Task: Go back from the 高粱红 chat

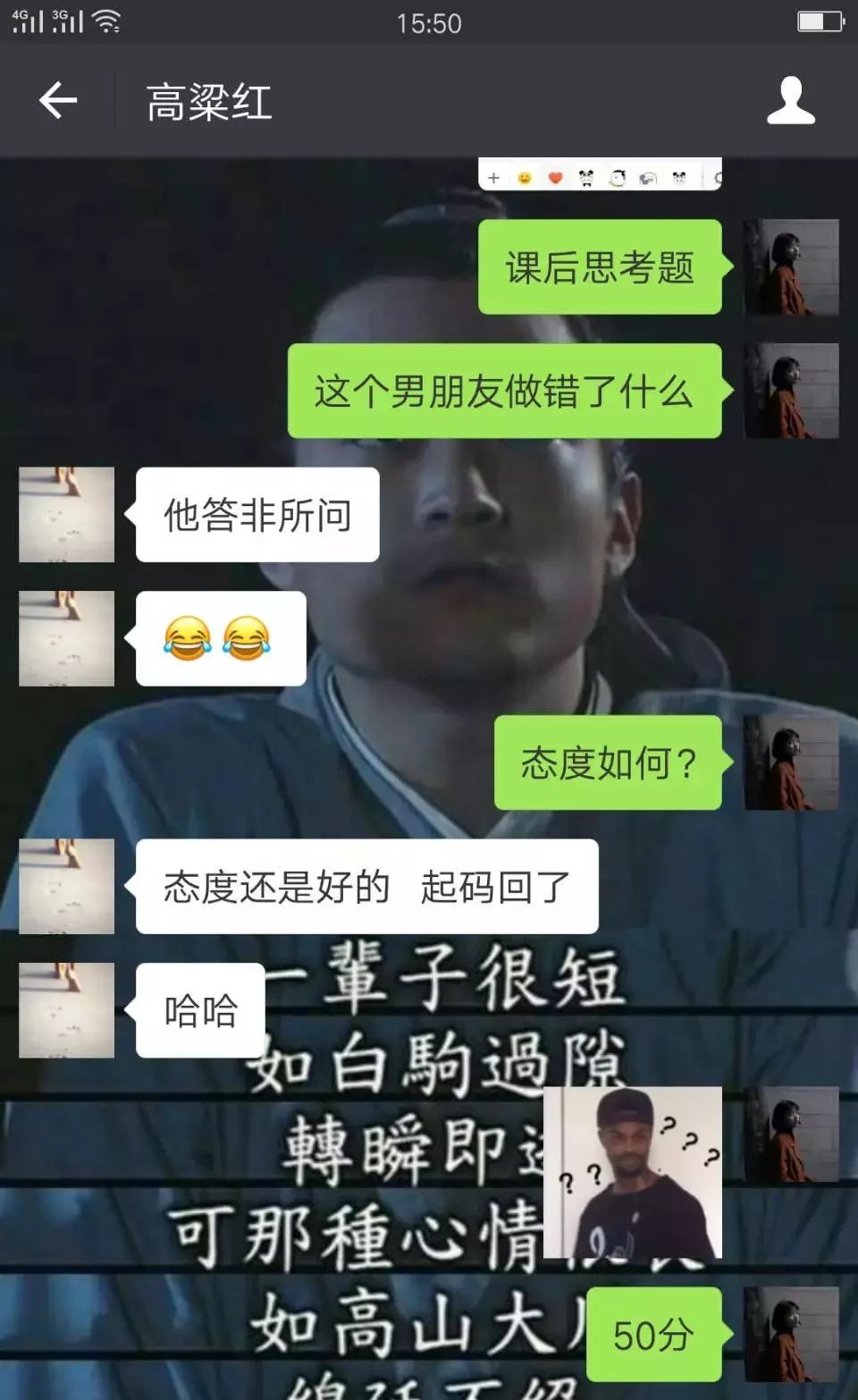Action: (x=58, y=100)
